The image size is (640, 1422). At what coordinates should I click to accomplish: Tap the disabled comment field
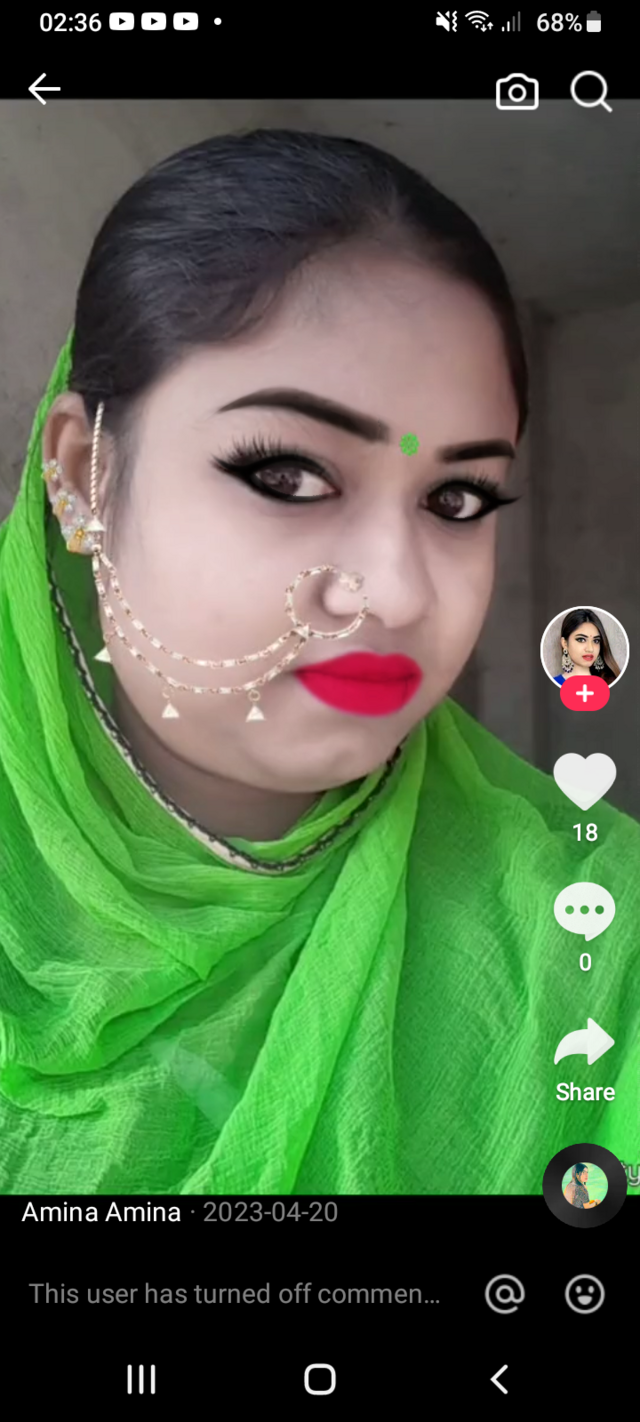234,1294
